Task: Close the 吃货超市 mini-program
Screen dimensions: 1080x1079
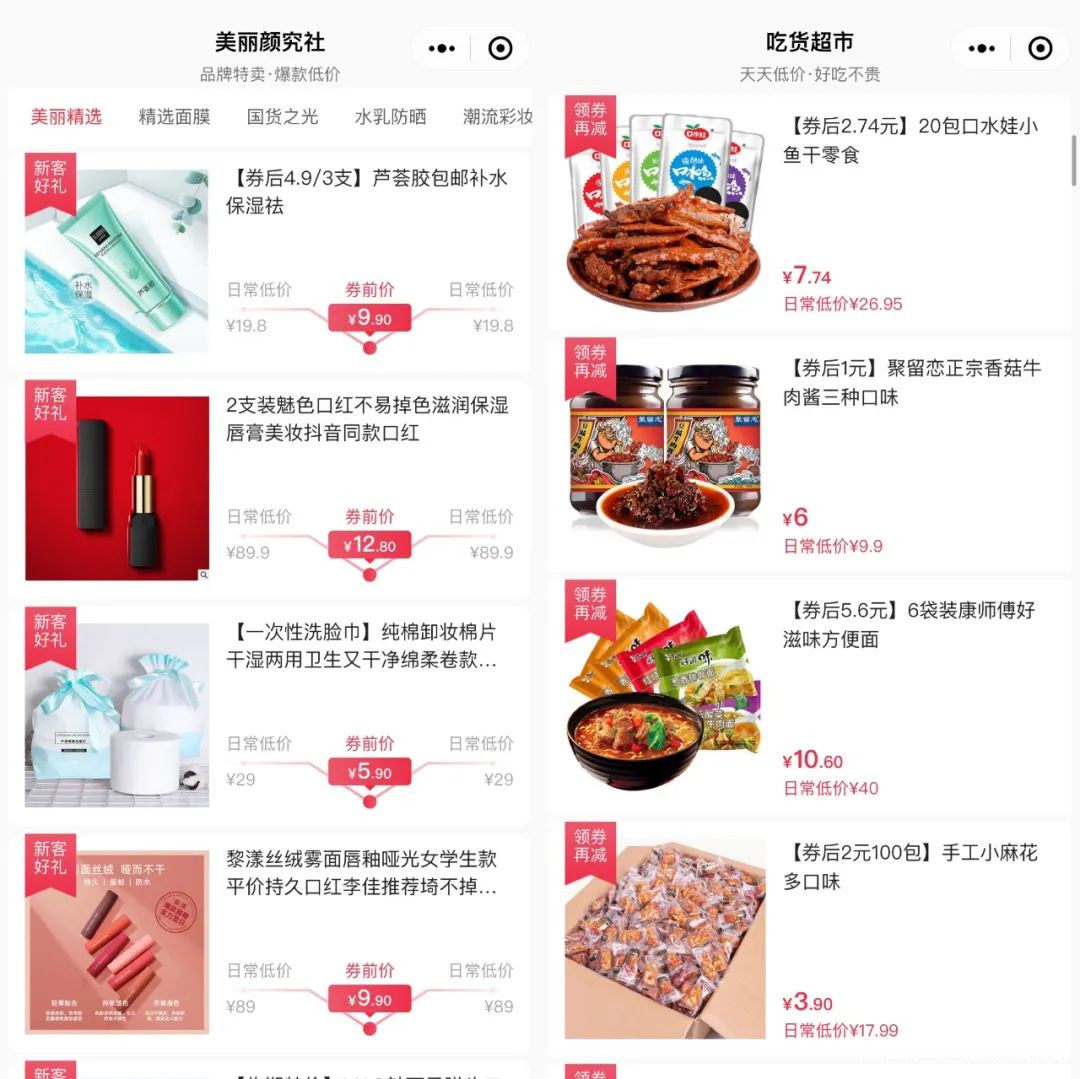Action: (1040, 48)
